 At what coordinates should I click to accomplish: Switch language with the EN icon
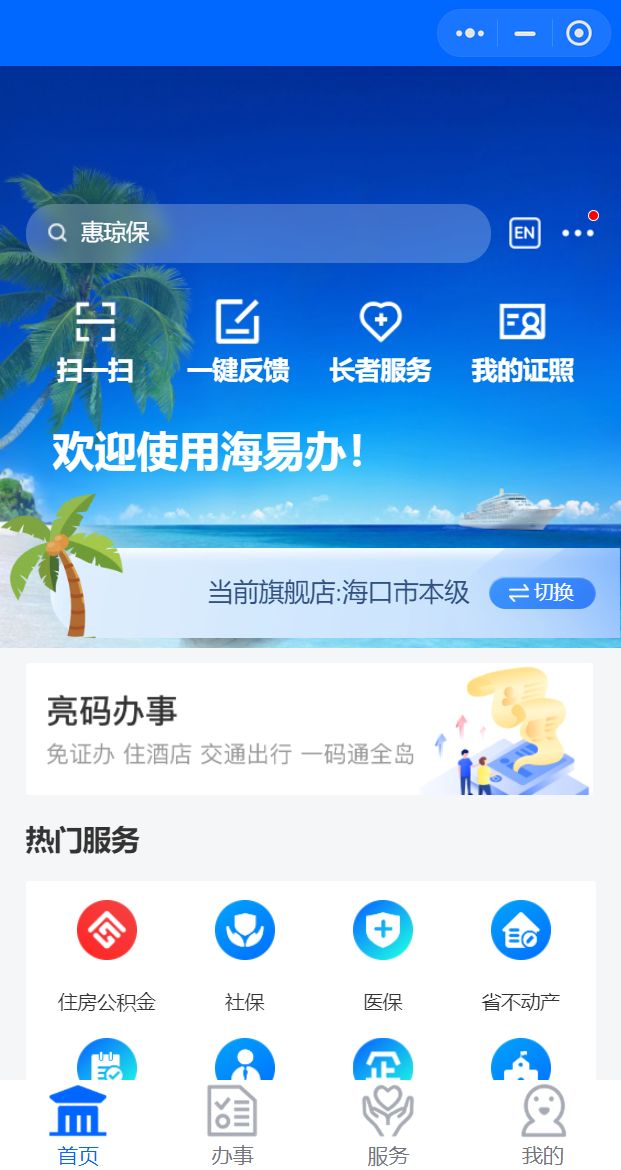point(524,233)
